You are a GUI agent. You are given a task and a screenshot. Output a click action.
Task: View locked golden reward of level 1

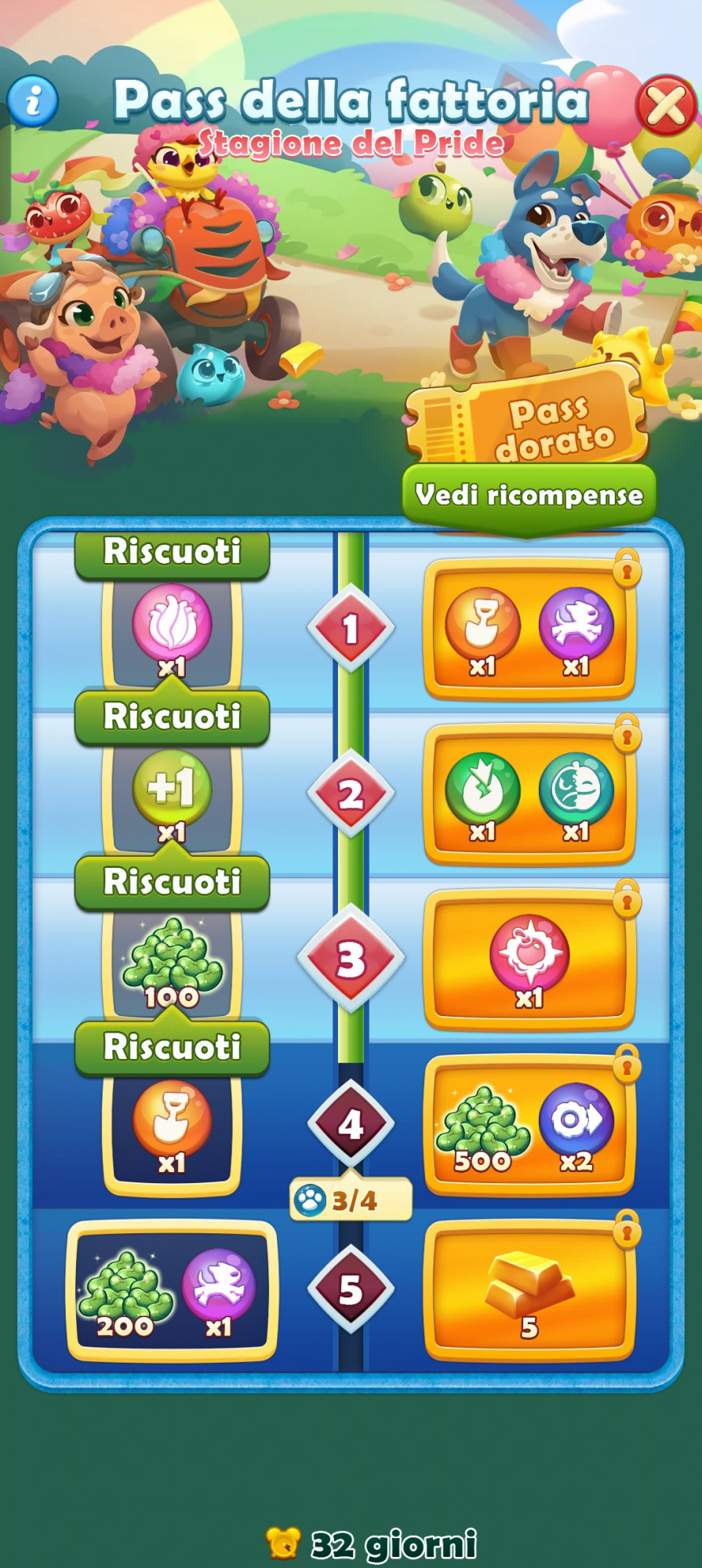[529, 630]
